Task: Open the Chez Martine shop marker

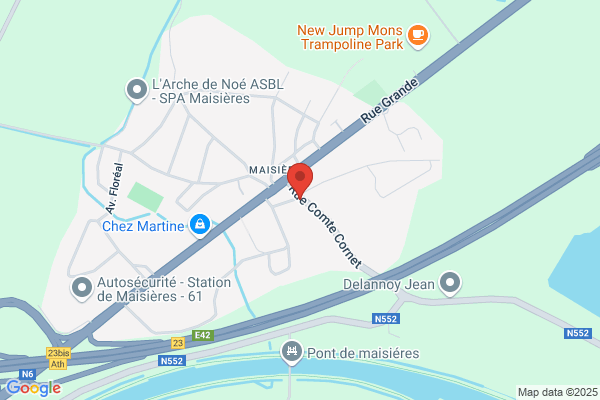Action: (200, 225)
